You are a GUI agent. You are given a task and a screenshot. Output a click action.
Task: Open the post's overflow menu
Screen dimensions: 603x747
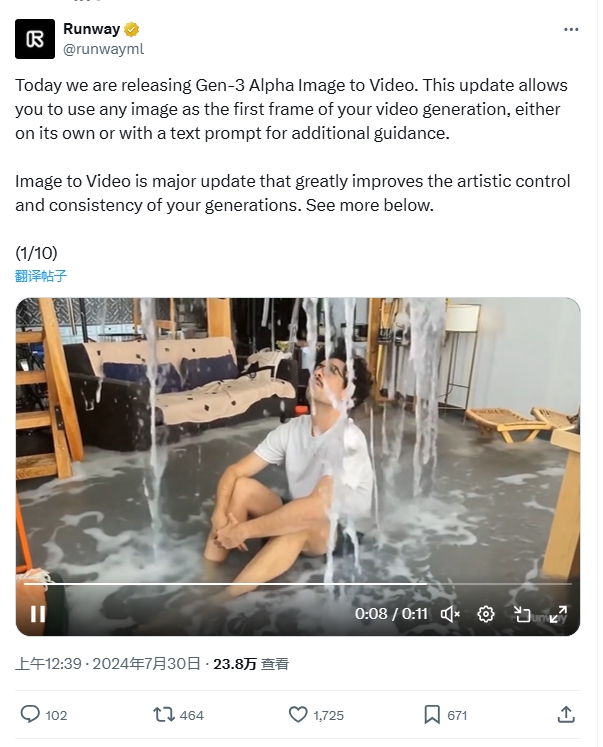(x=571, y=29)
